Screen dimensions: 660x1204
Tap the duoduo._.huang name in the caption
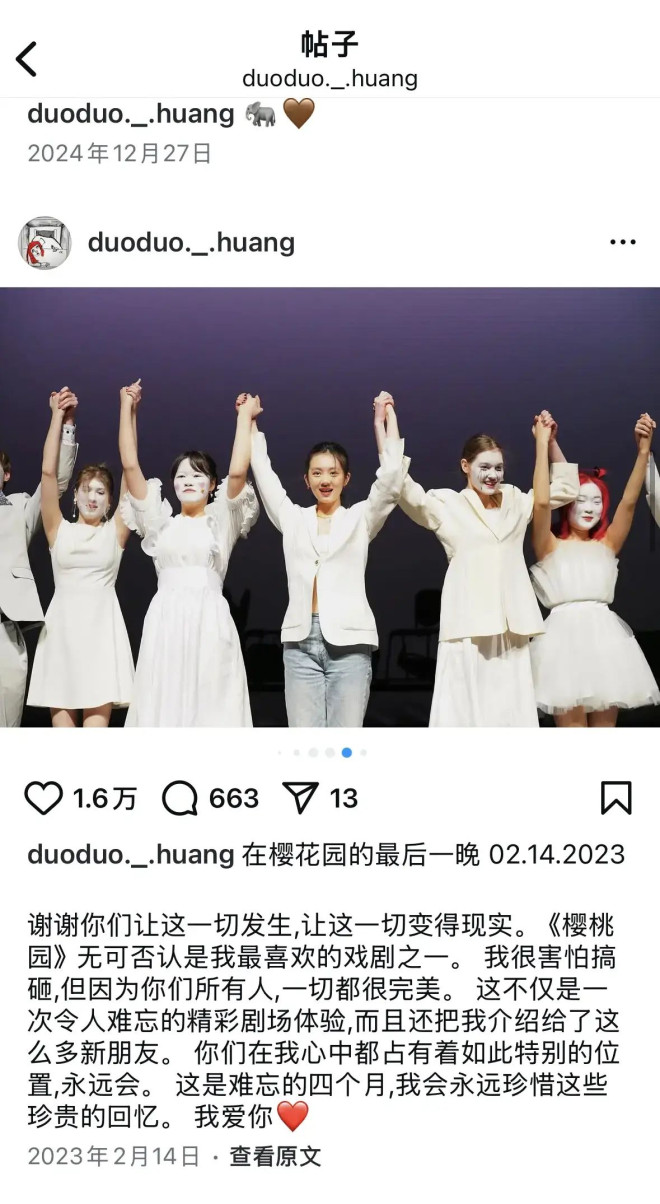pos(130,855)
